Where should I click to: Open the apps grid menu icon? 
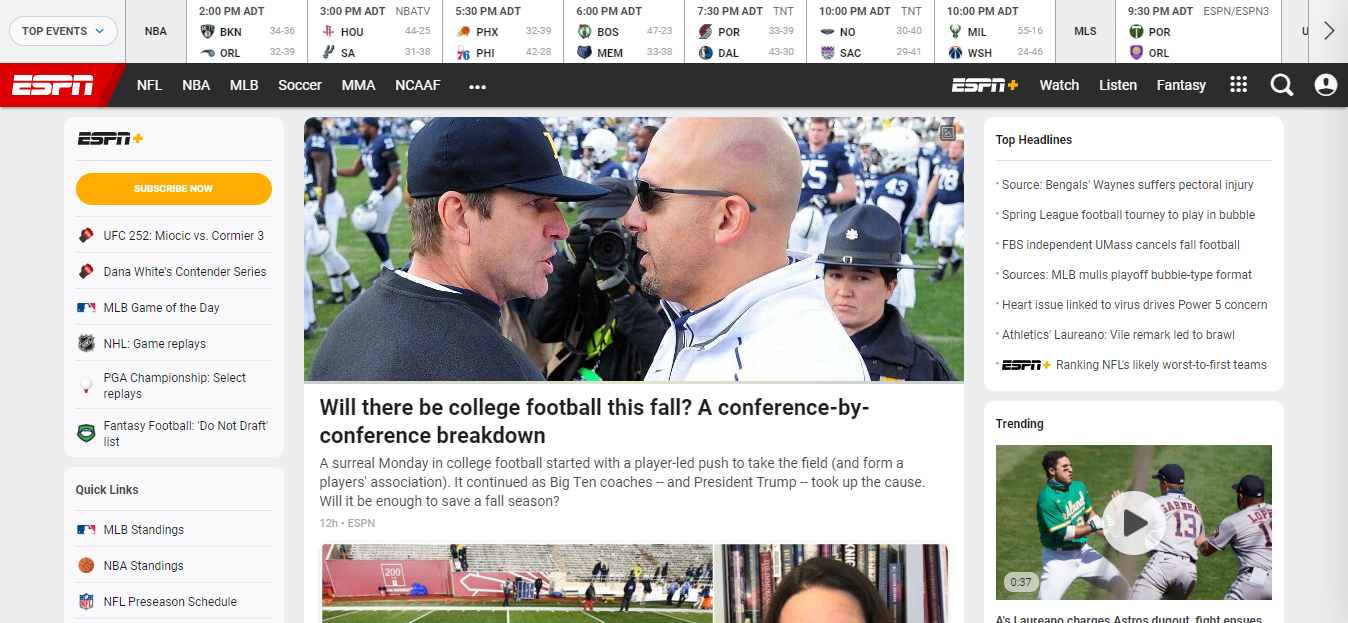[1238, 85]
